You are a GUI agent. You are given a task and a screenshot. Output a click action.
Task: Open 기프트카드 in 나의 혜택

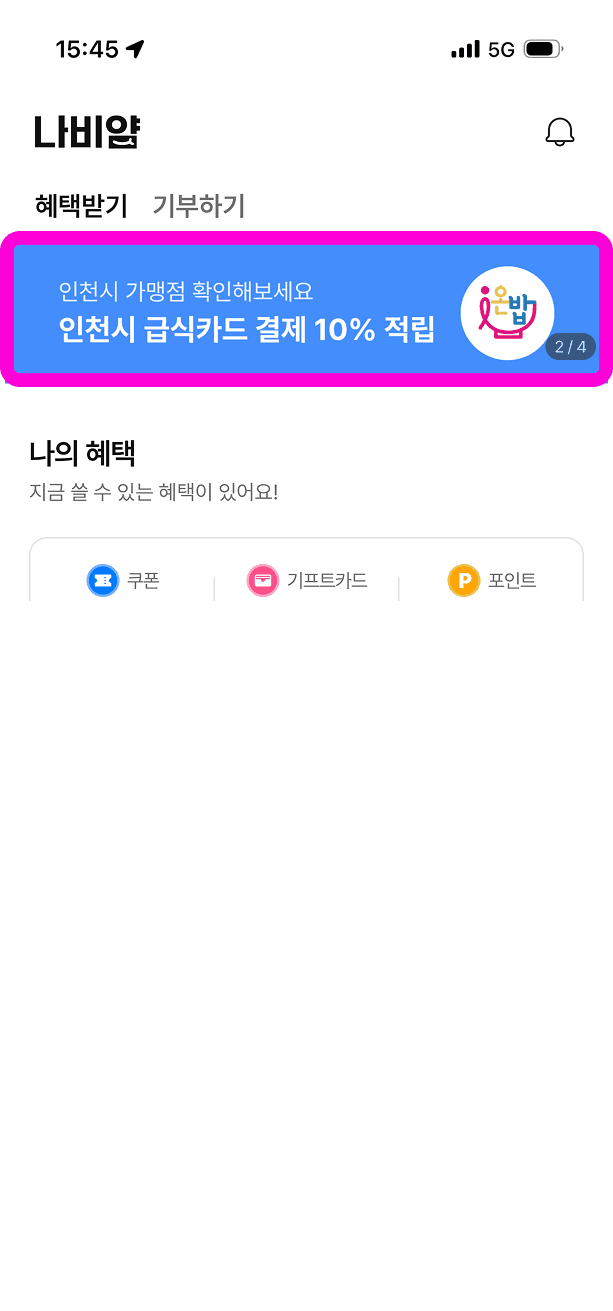tap(307, 580)
